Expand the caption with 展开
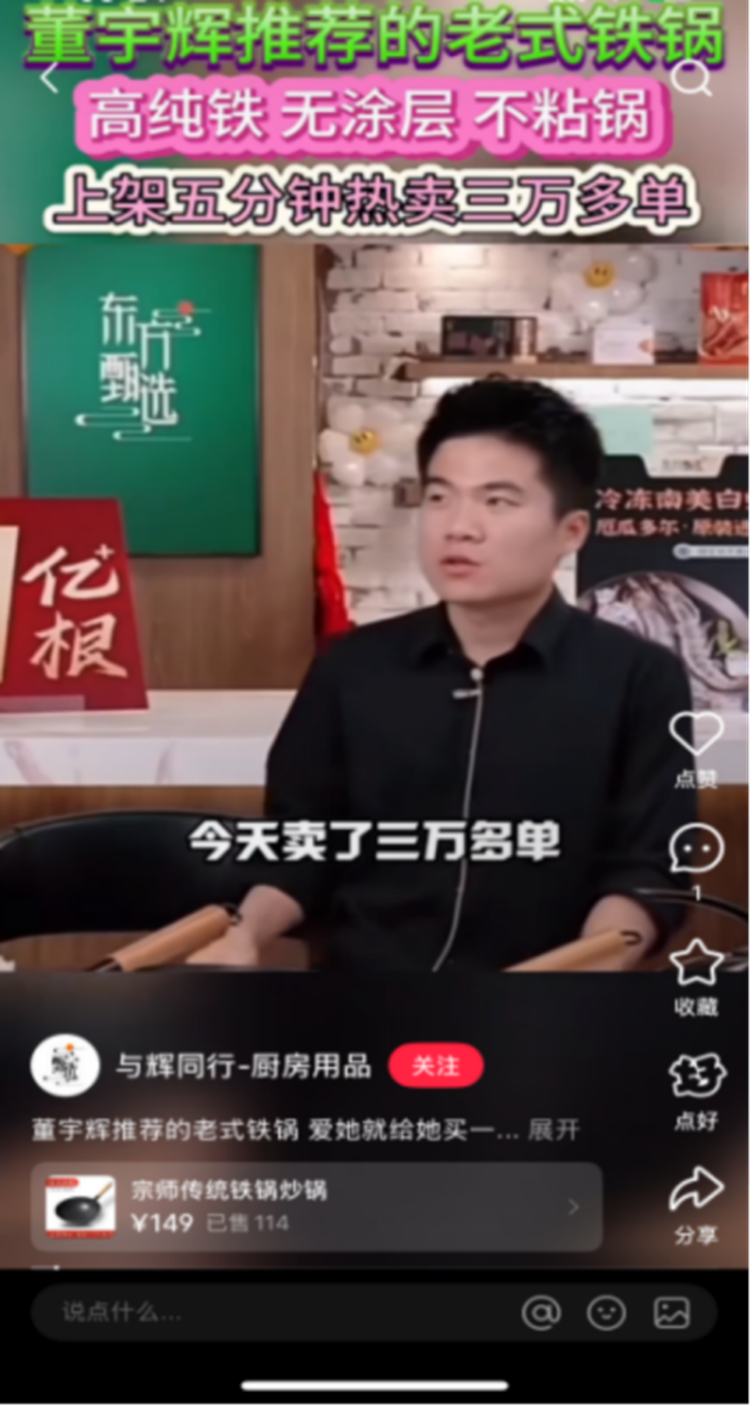 [553, 1130]
